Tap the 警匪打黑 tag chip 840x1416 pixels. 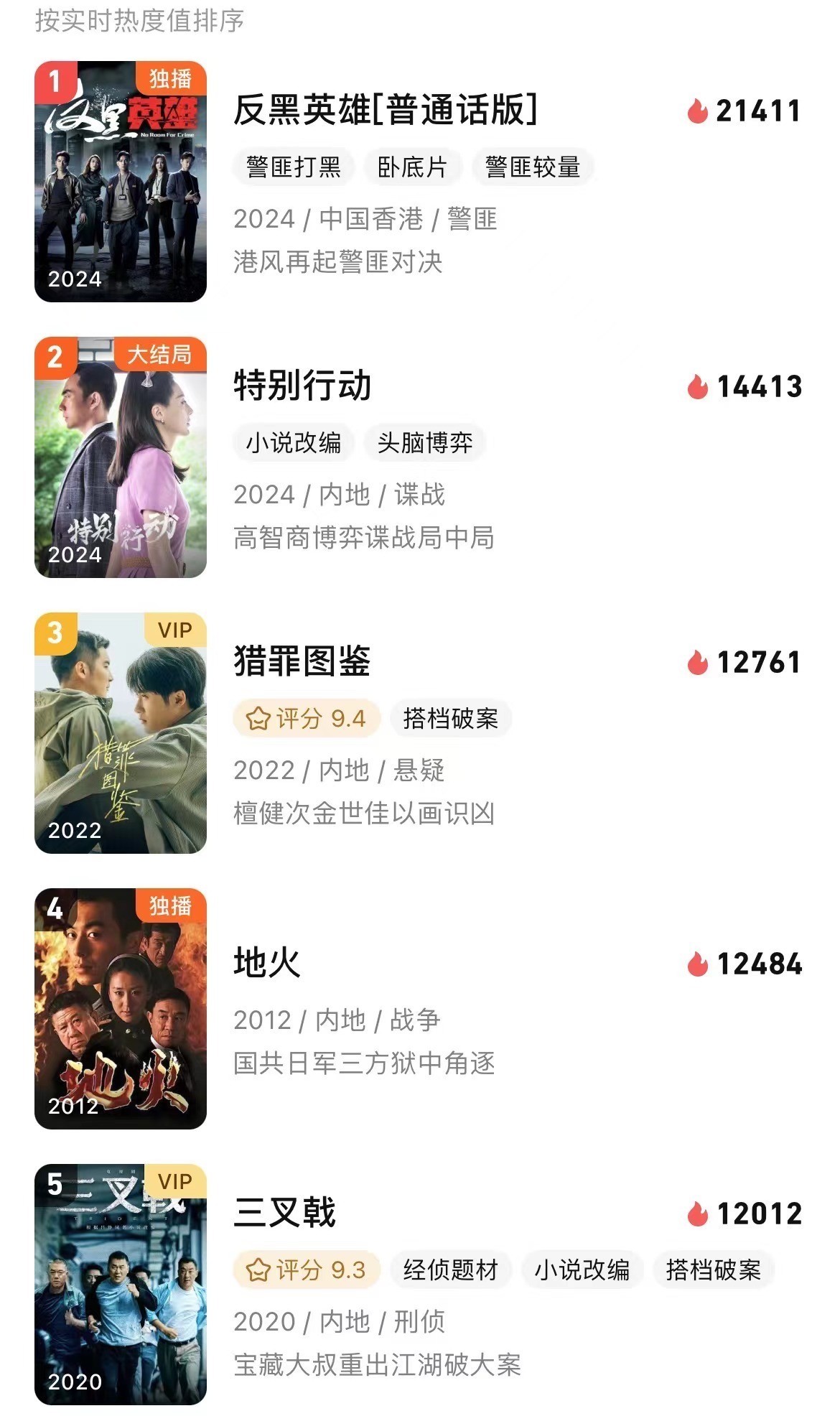(293, 167)
